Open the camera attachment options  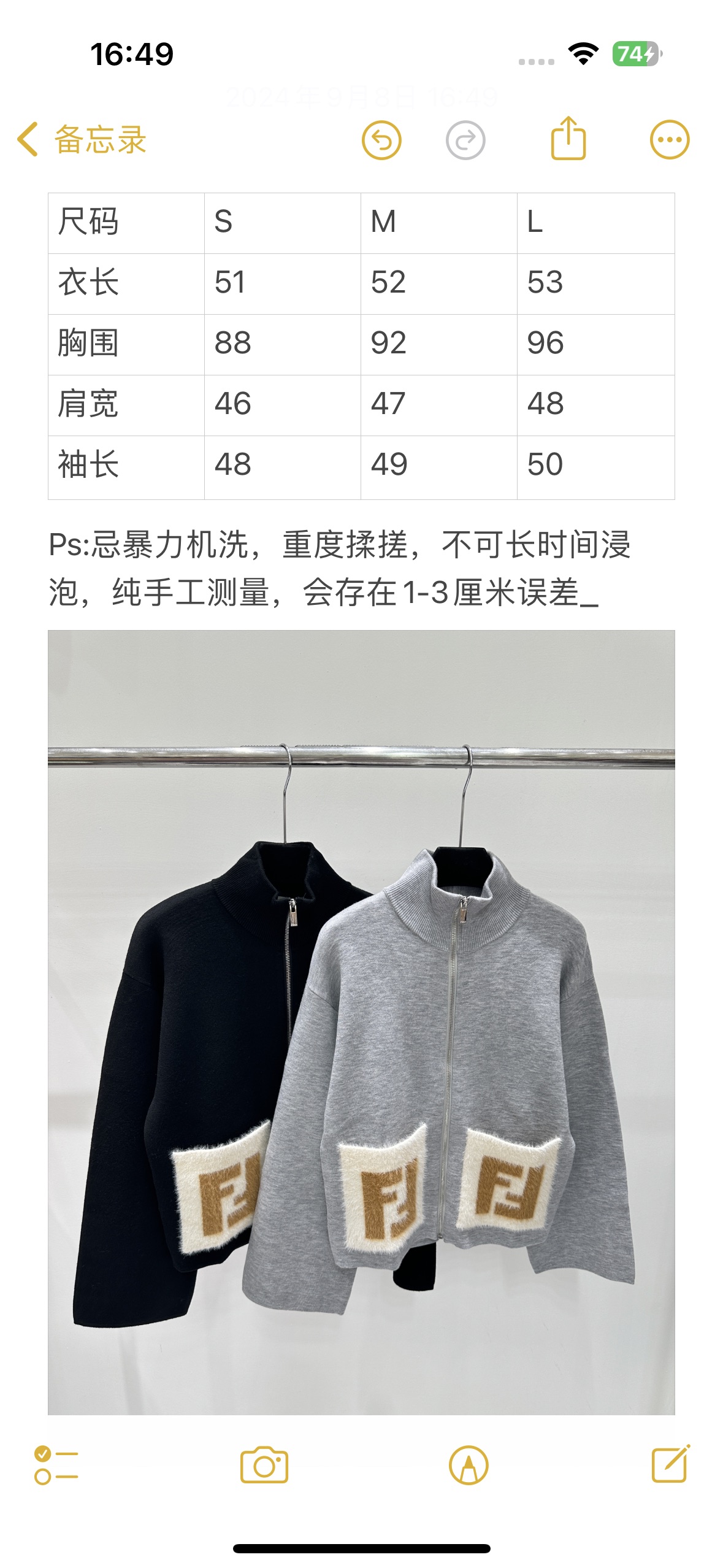[x=264, y=1466]
